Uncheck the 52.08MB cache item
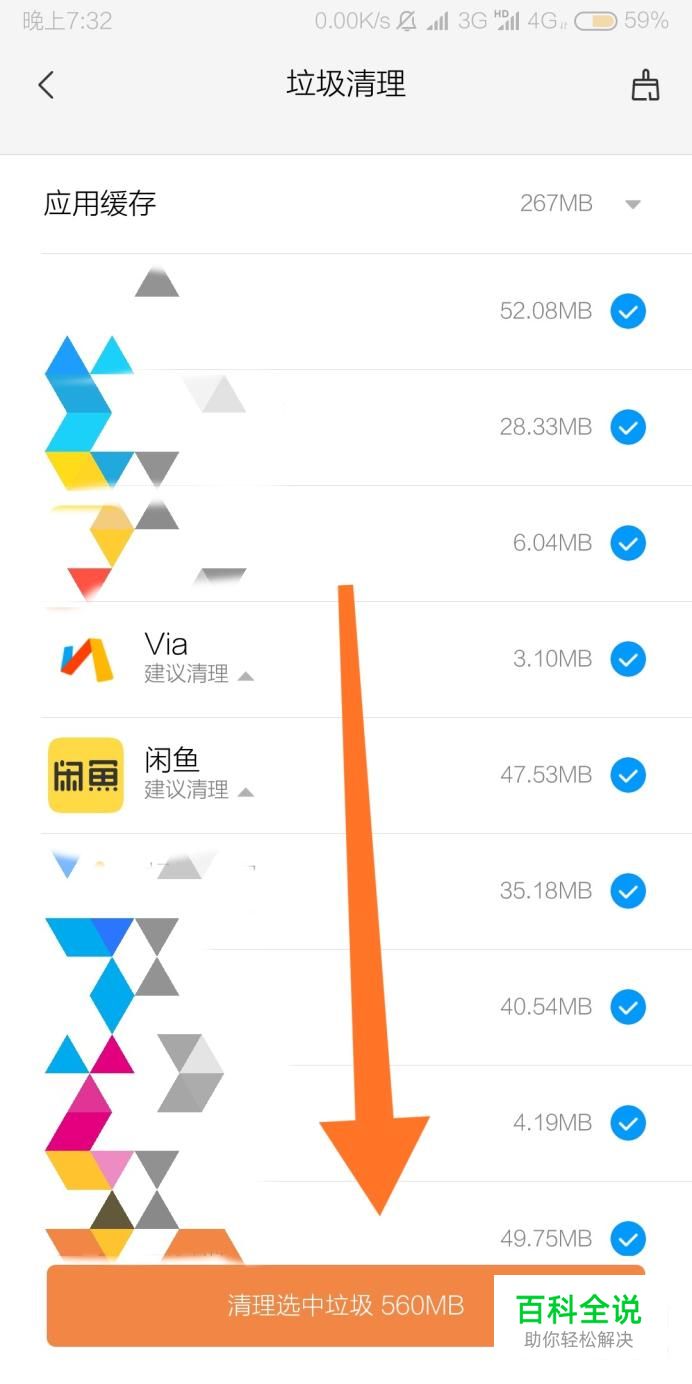The height and width of the screenshot is (1384, 692). pos(628,311)
